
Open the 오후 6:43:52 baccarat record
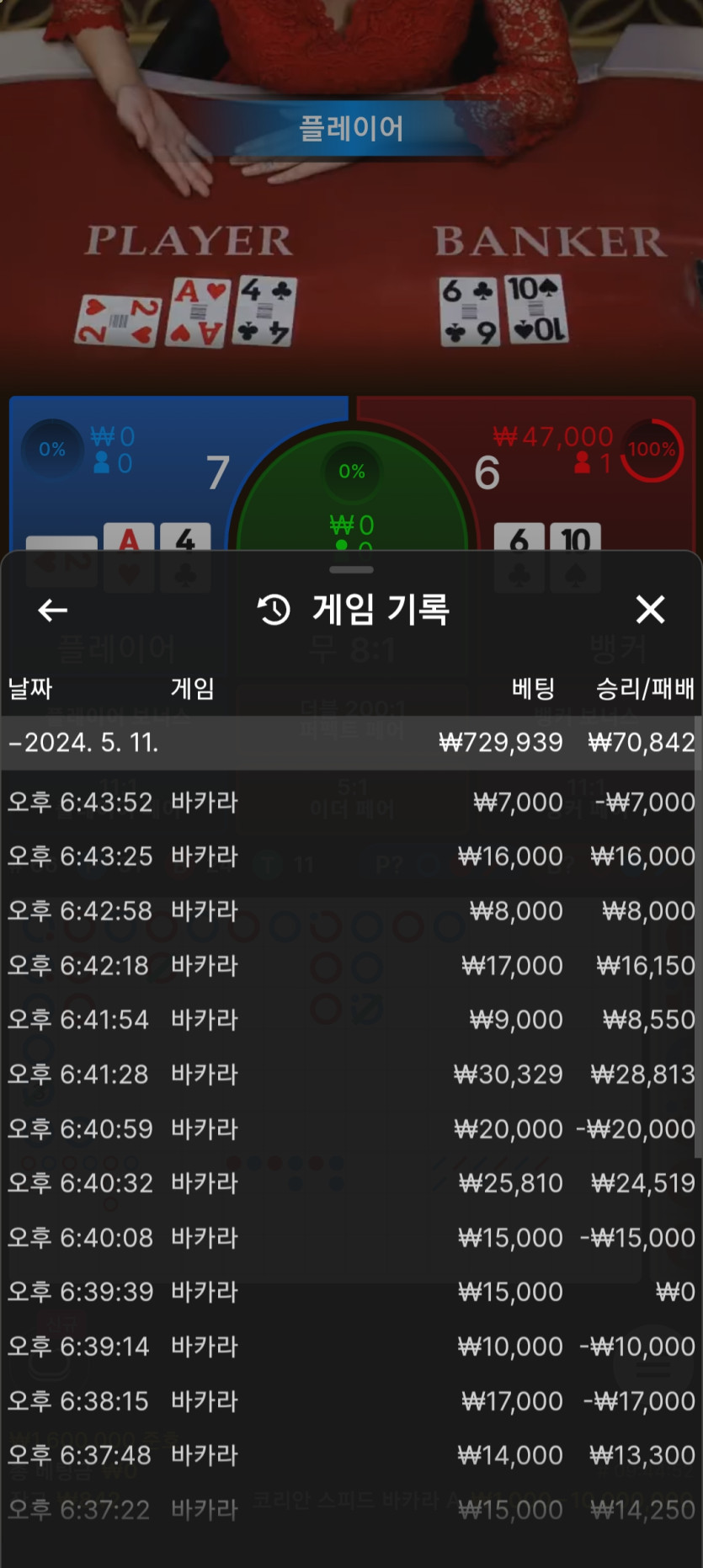click(351, 802)
